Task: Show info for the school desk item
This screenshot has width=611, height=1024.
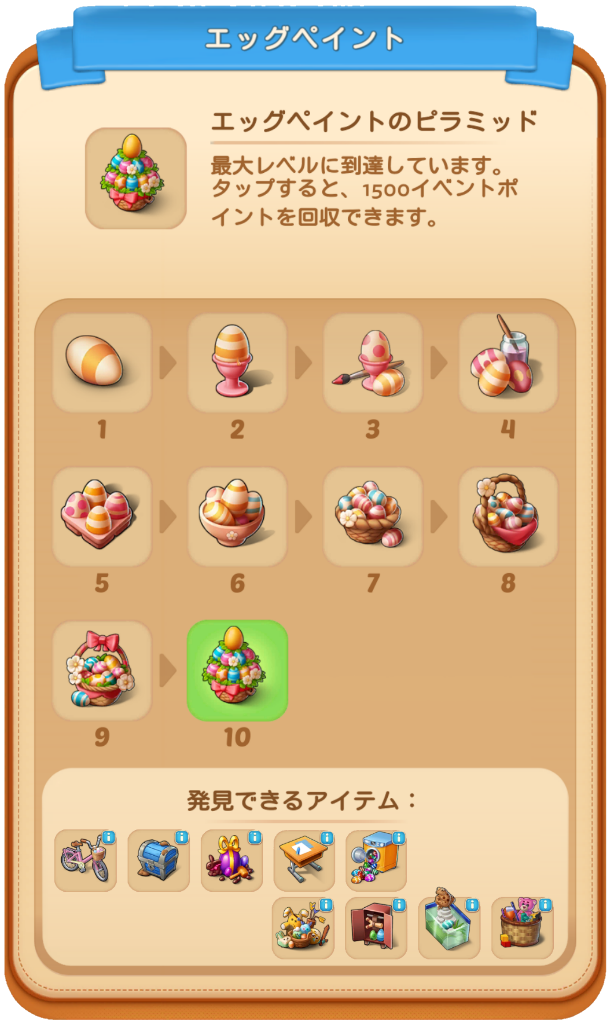Action: click(x=304, y=860)
